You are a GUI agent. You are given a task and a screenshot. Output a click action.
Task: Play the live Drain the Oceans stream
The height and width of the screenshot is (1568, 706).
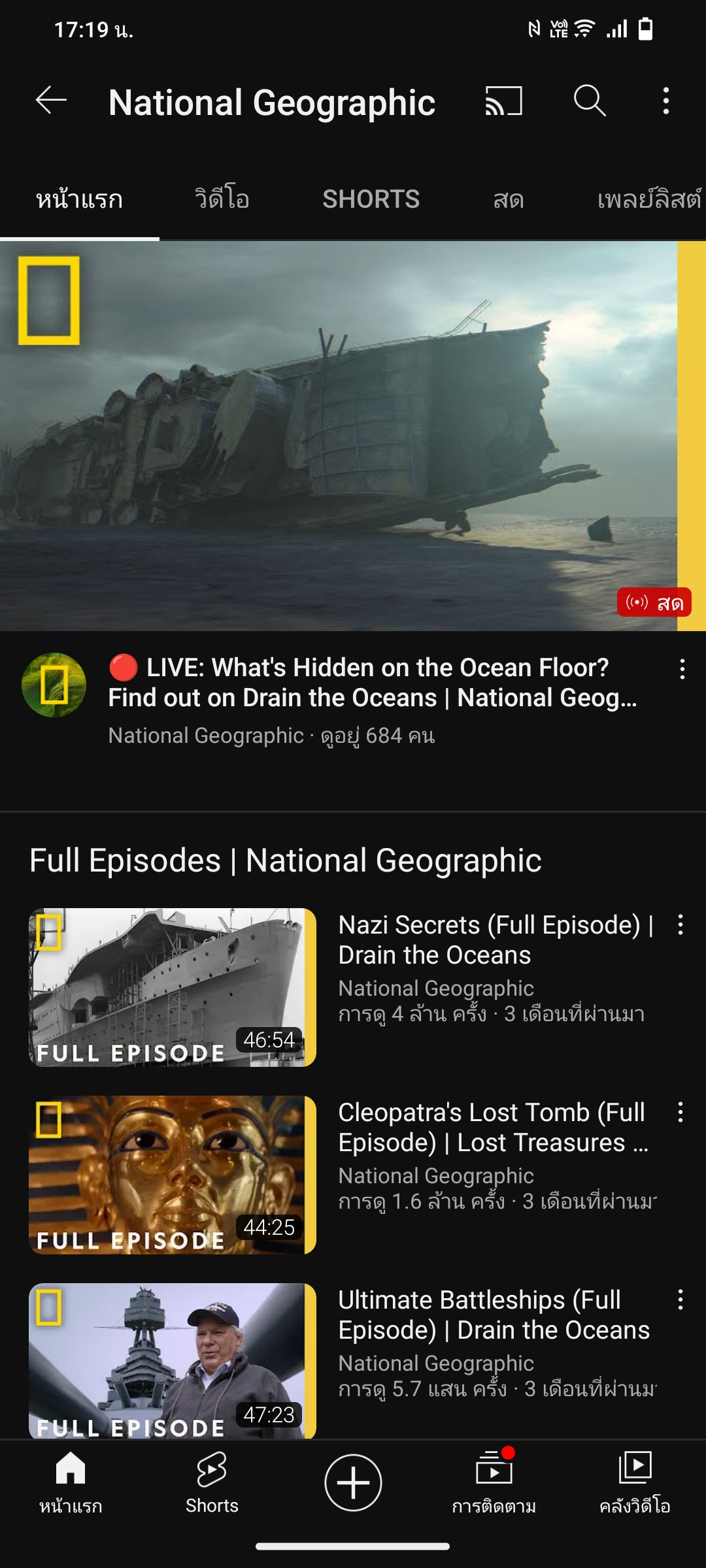point(339,436)
